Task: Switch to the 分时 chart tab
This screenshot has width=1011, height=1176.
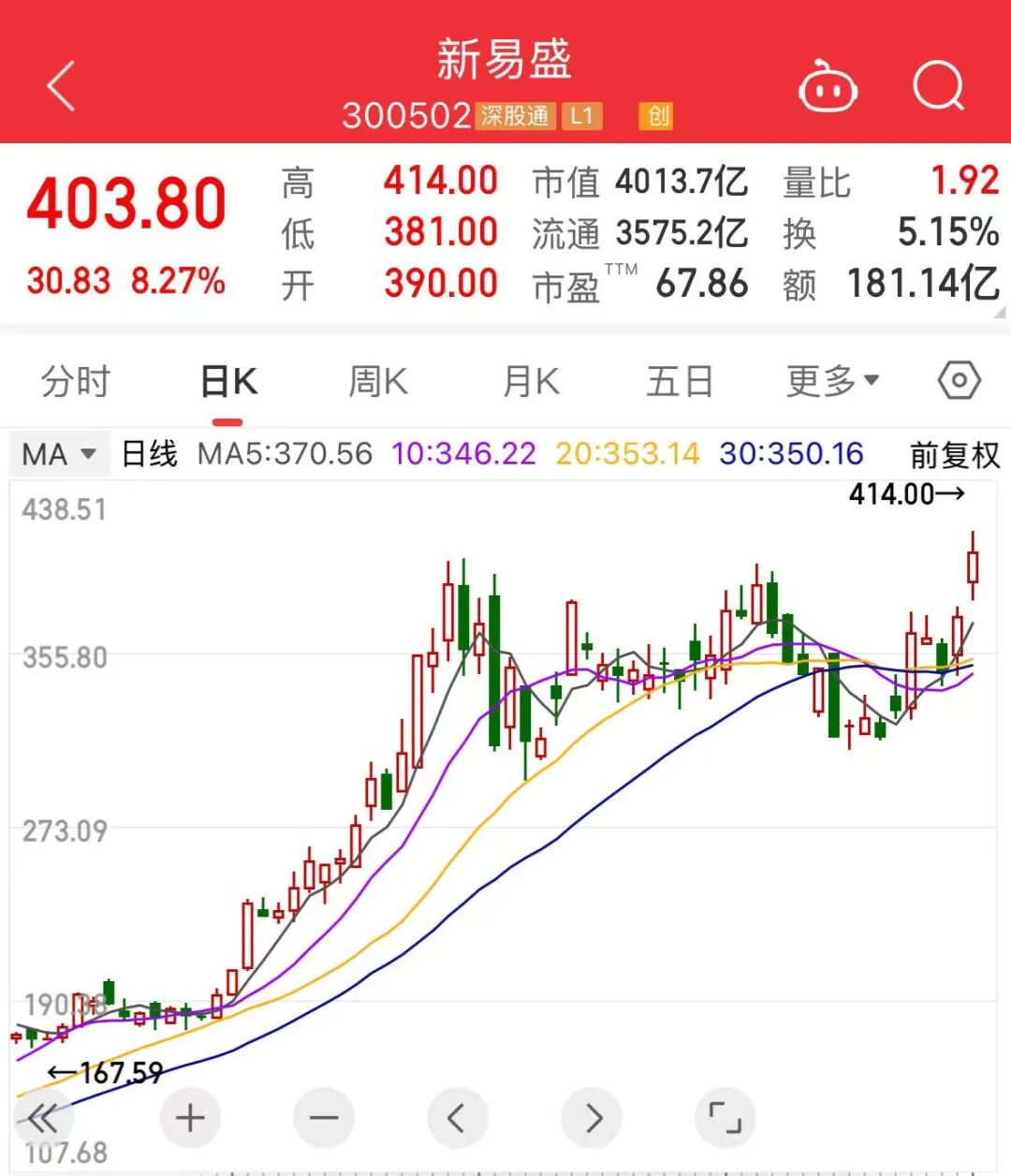Action: point(76,382)
